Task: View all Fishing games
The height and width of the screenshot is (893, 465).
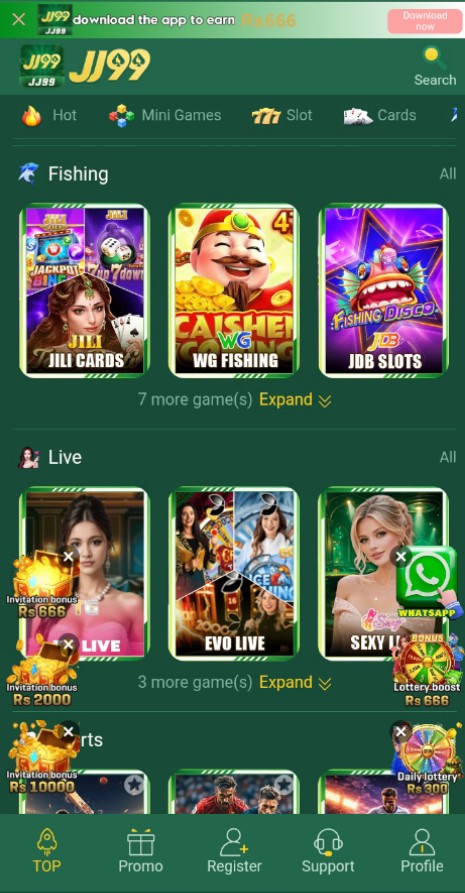Action: pos(447,174)
